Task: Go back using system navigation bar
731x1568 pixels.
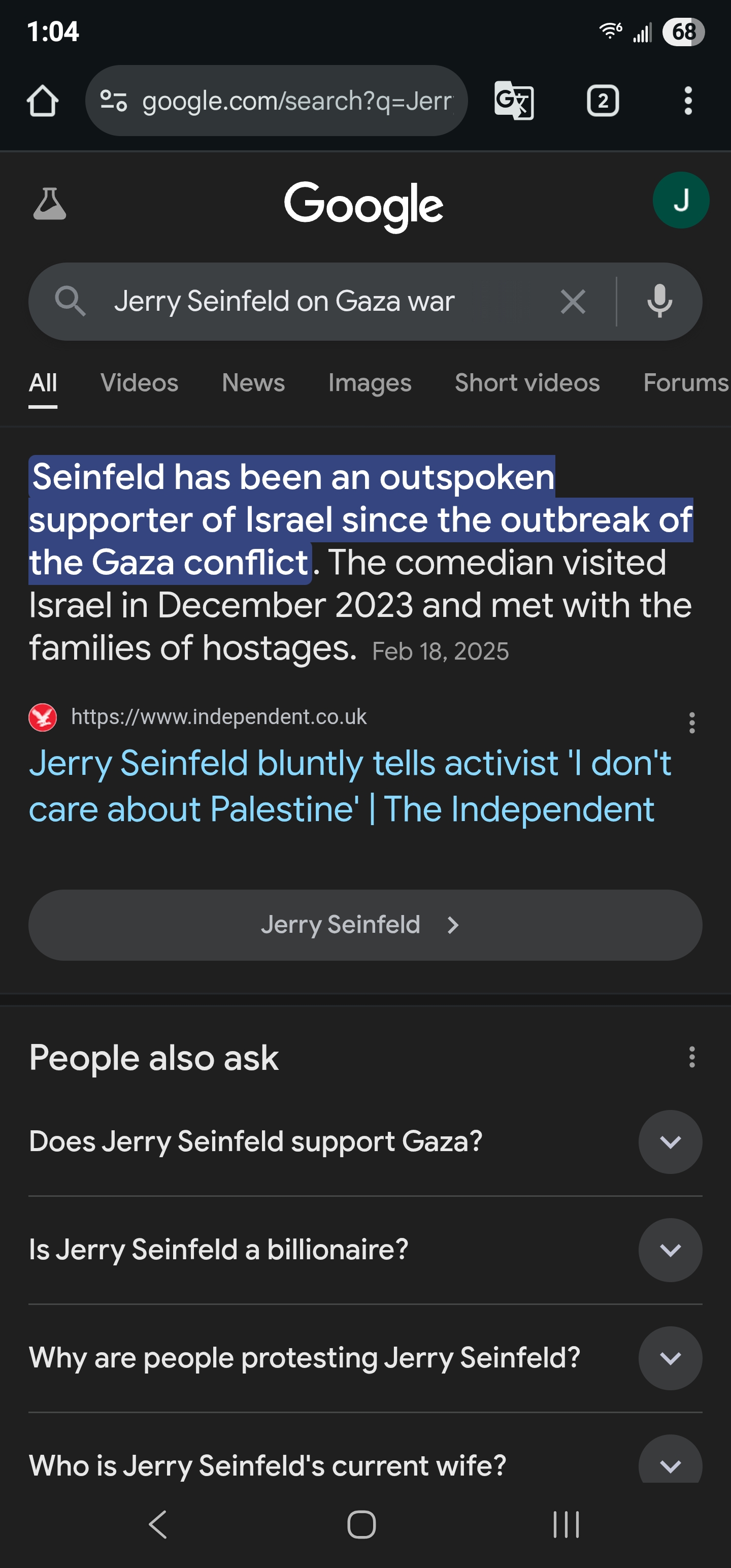Action: point(158,1524)
